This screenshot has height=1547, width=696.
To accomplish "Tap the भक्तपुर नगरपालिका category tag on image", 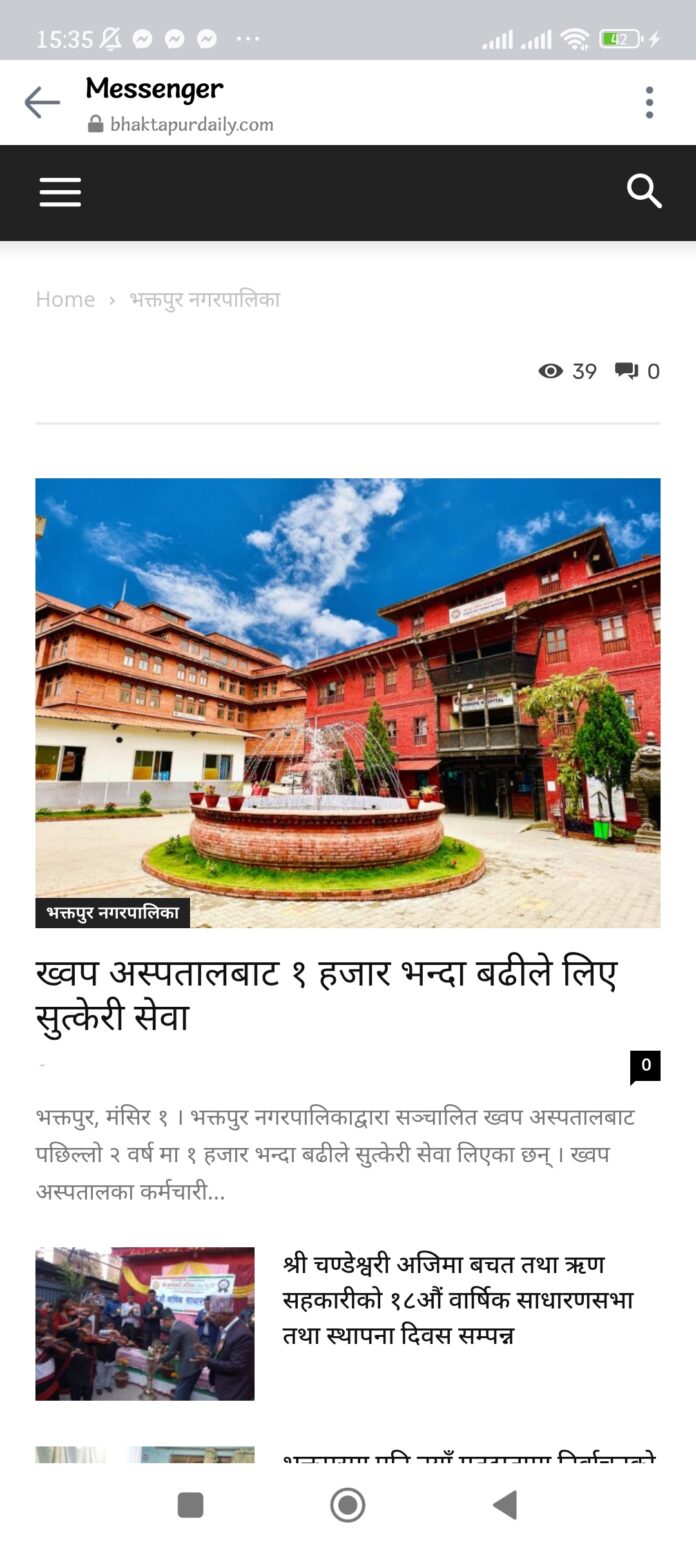I will (x=112, y=913).
